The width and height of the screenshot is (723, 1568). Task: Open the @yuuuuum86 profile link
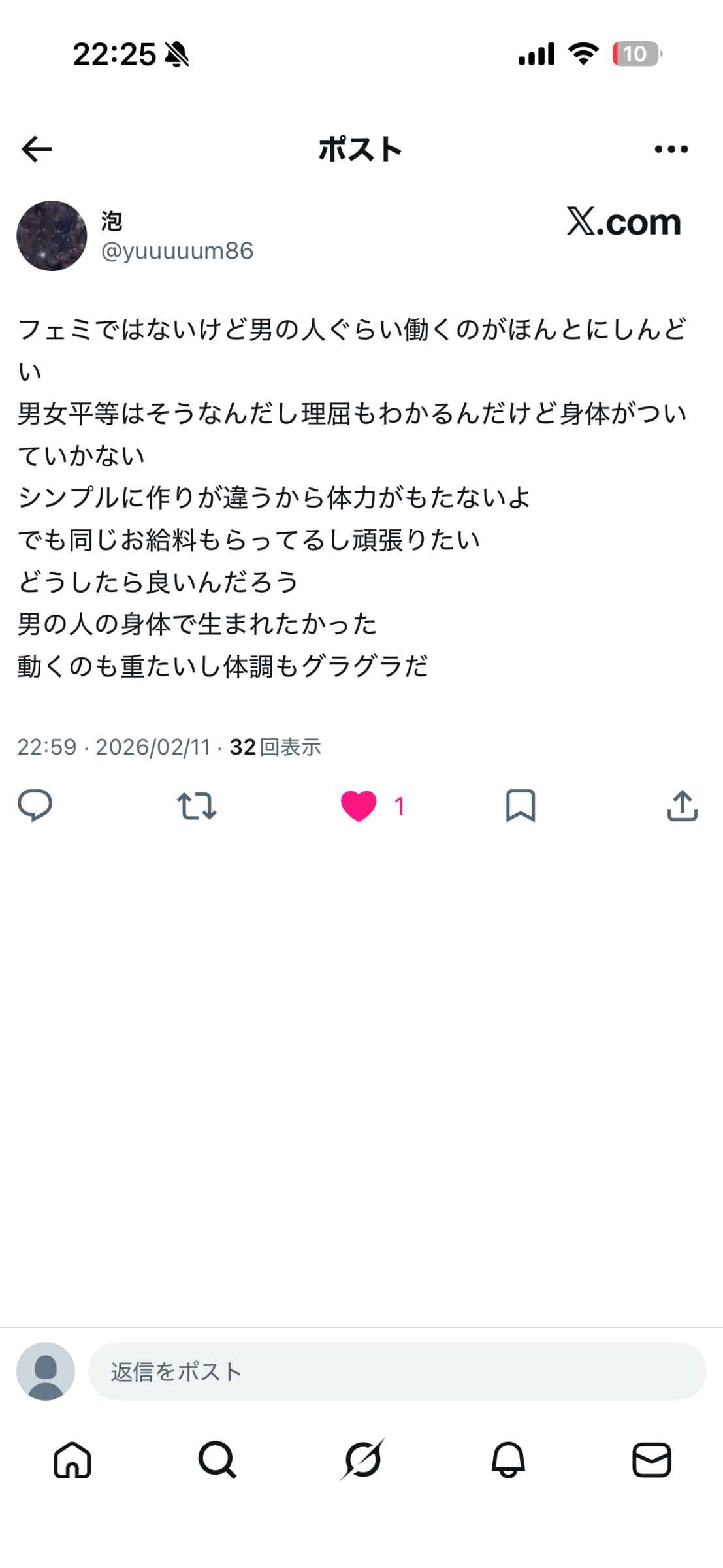177,251
